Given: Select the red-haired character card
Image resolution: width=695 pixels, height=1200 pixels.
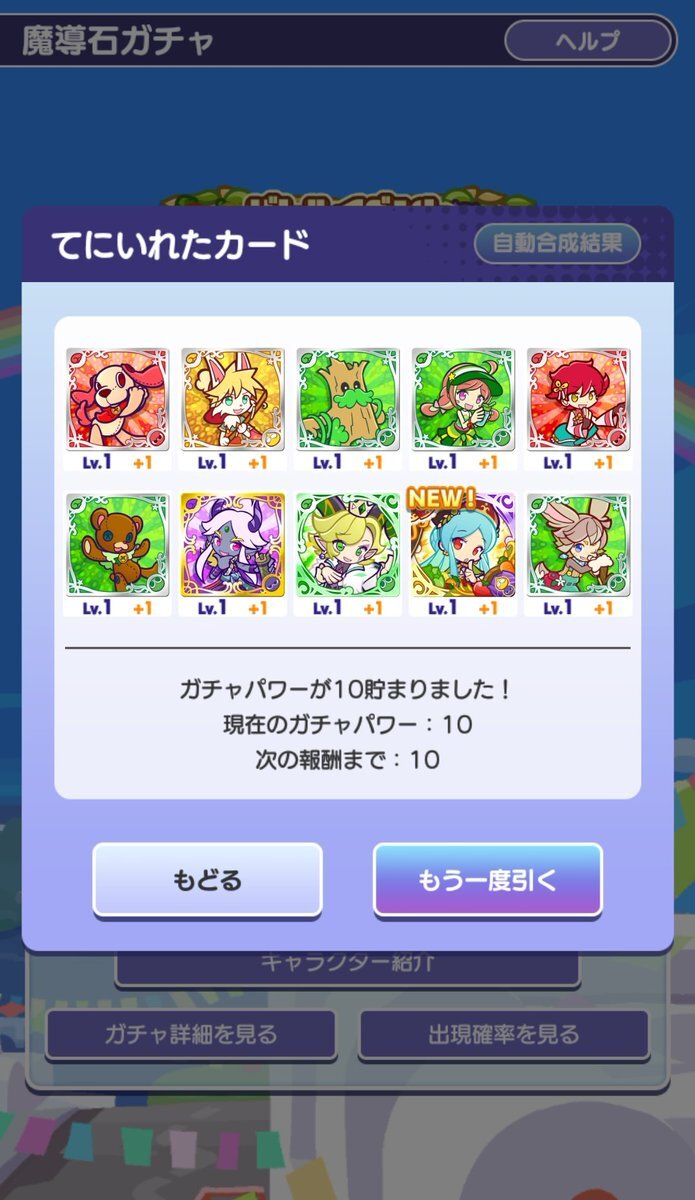Looking at the screenshot, I should point(578,398).
